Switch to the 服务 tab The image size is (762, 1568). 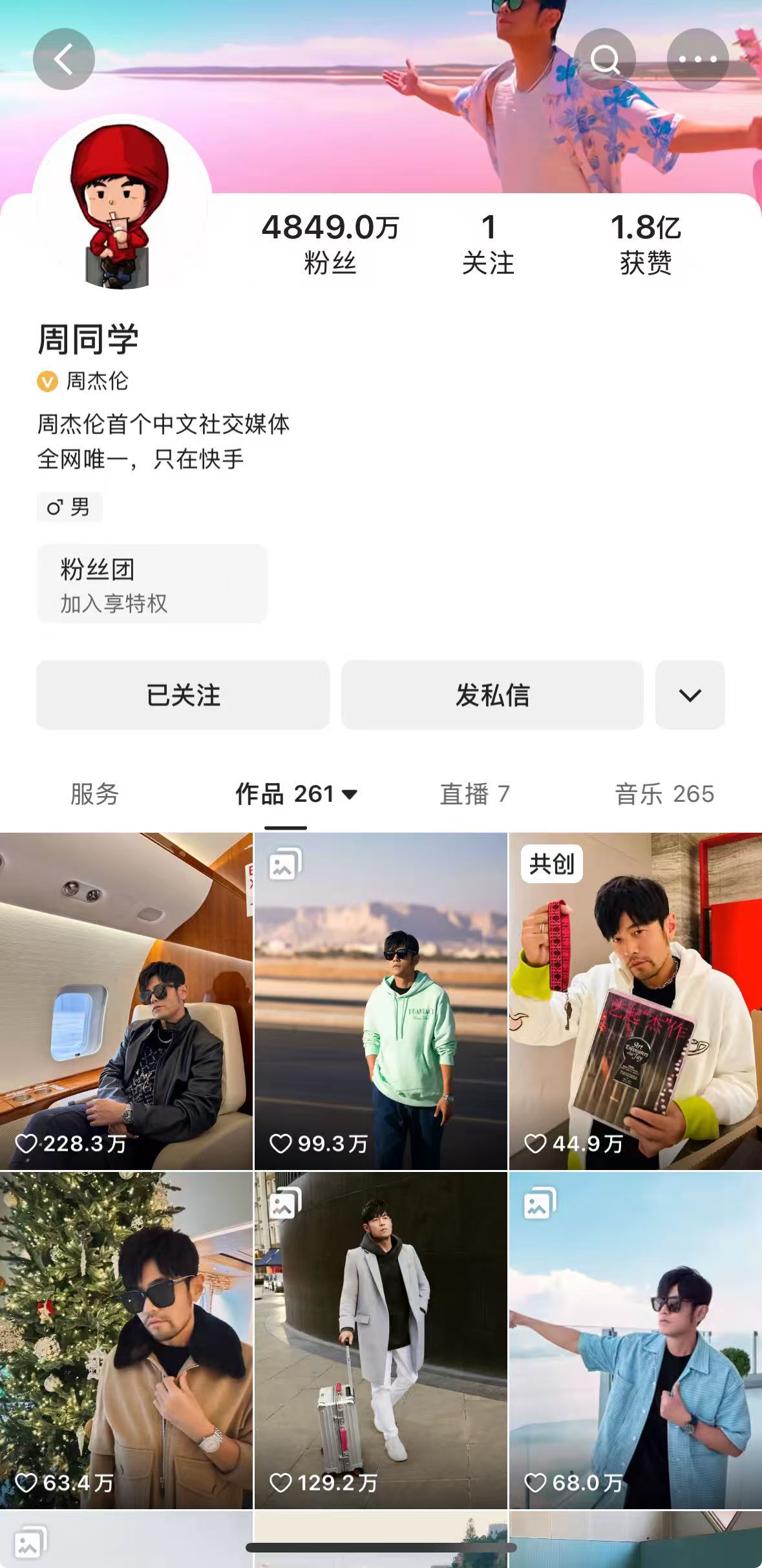coord(94,794)
